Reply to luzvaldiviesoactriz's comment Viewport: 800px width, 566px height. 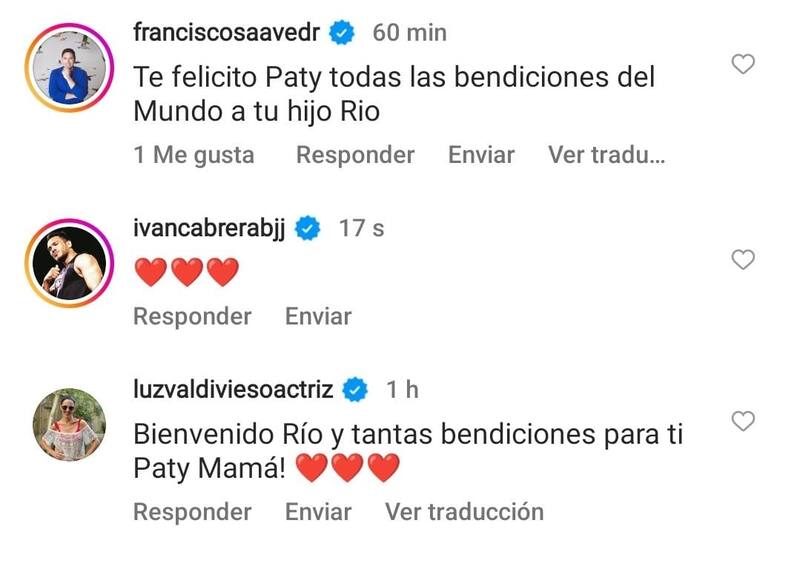(x=192, y=512)
